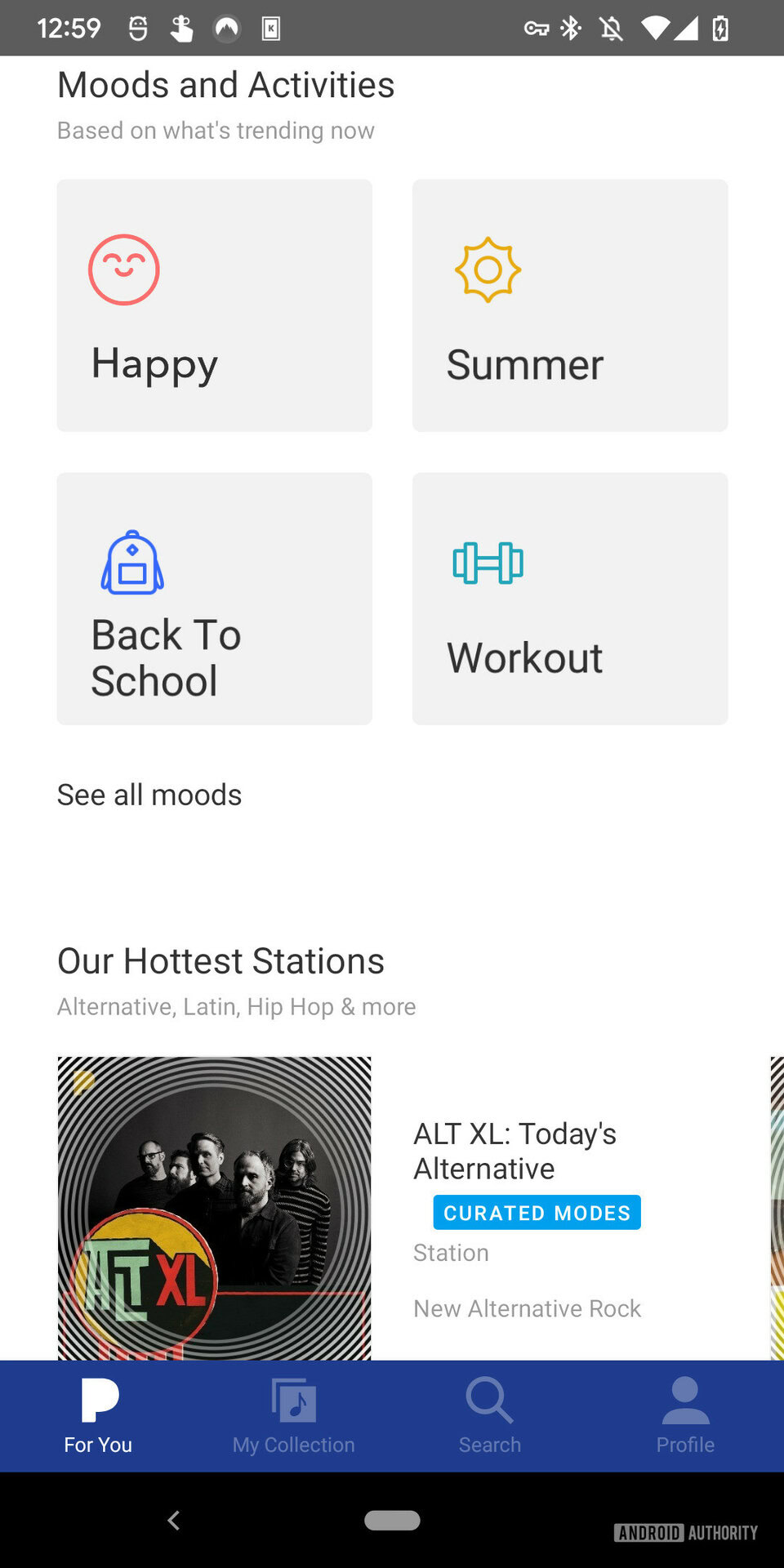The image size is (784, 1568).
Task: Select the Summer mood card
Action: [569, 305]
